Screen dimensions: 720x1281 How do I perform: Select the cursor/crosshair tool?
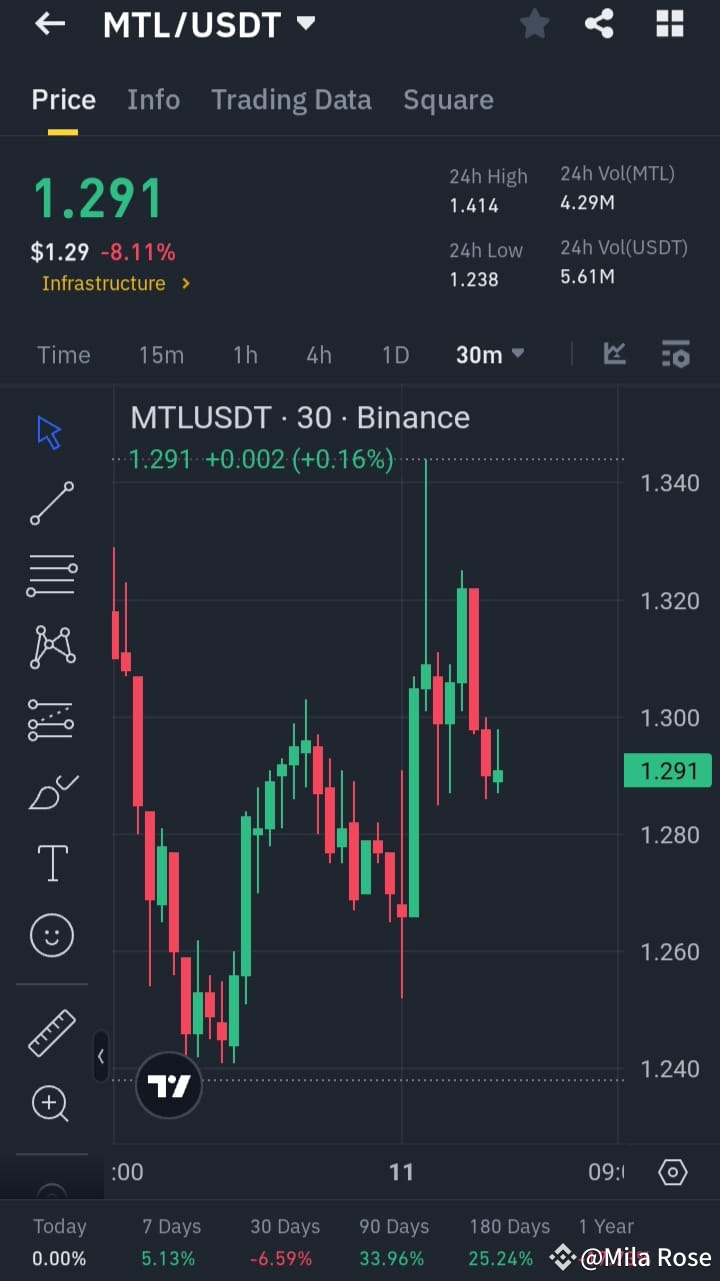click(51, 430)
